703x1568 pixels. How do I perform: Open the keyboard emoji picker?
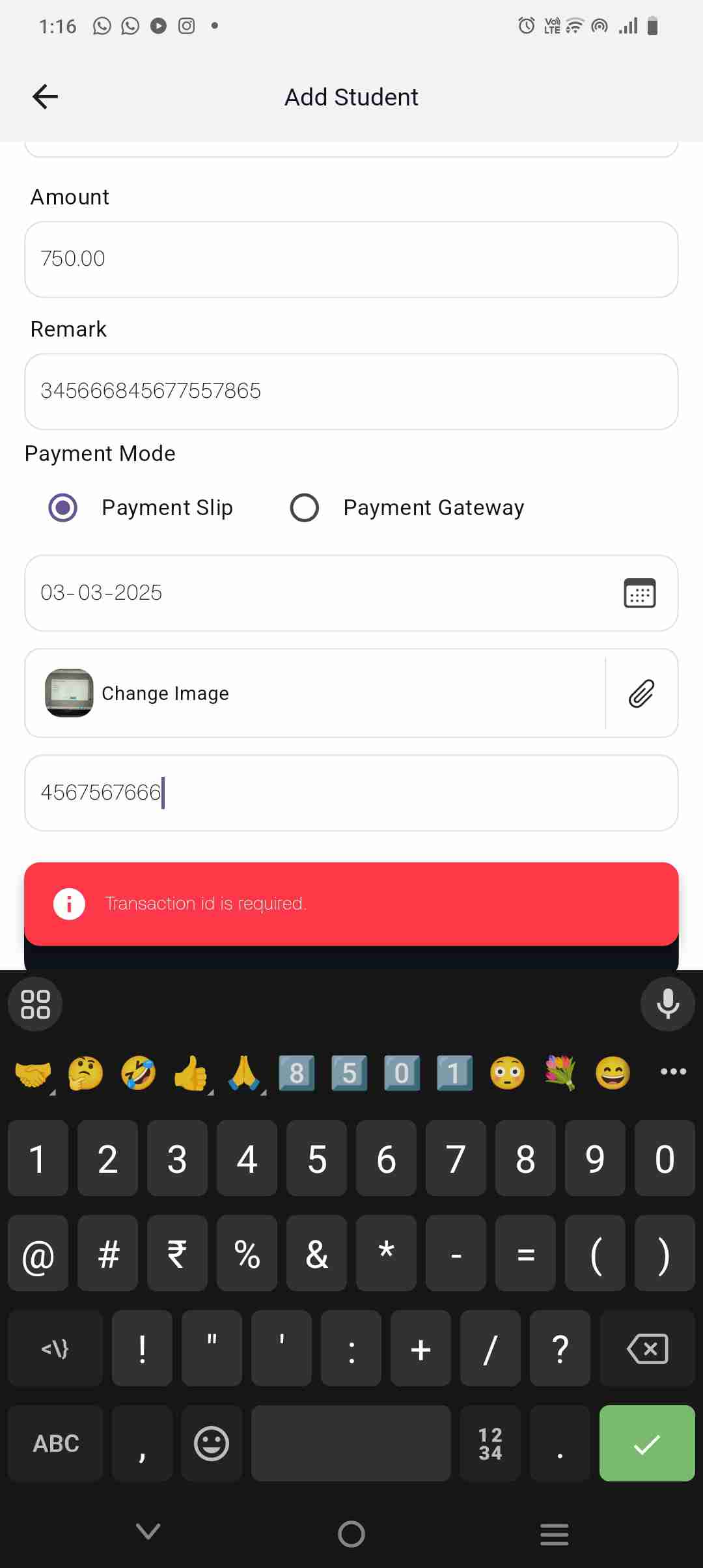[x=212, y=1444]
